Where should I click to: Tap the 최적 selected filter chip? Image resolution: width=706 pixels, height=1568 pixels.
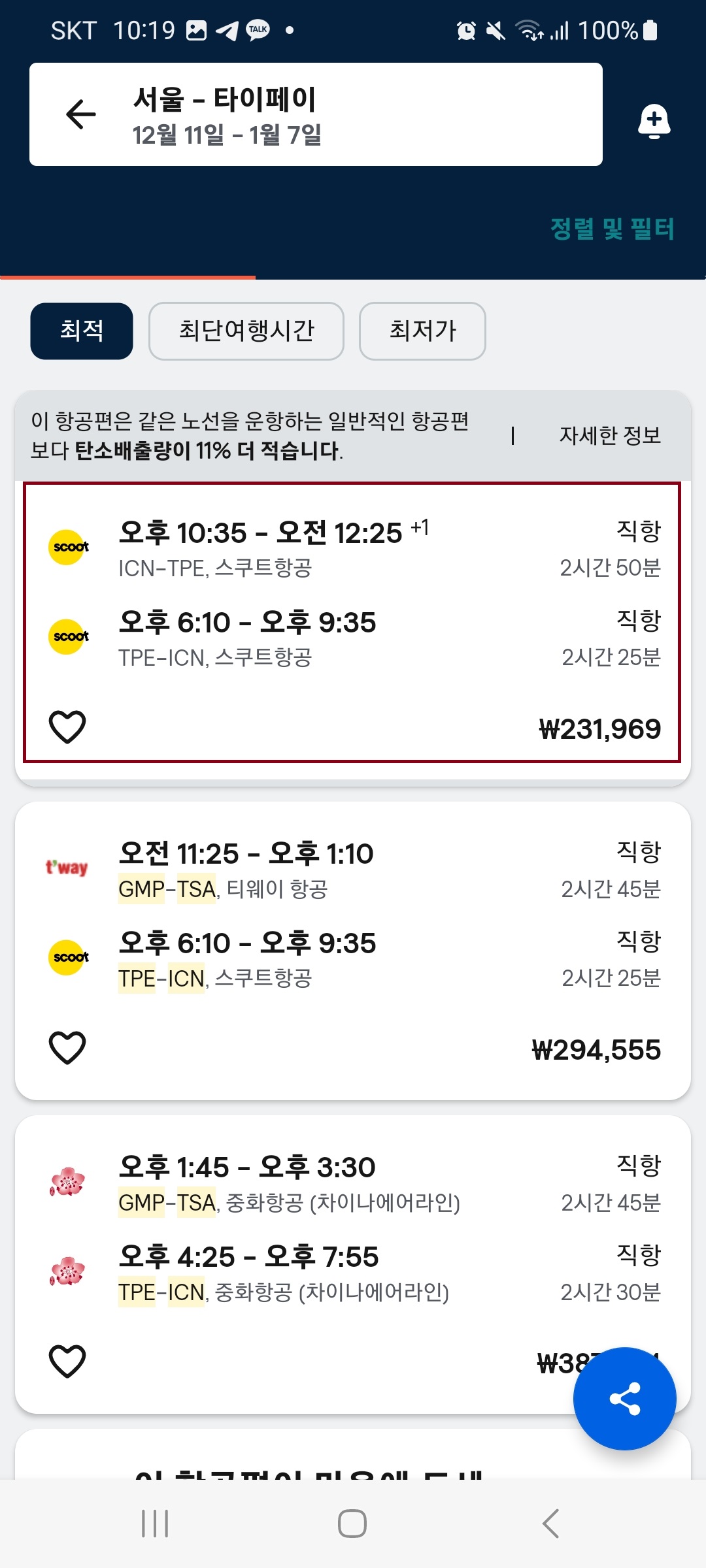pyautogui.click(x=80, y=331)
